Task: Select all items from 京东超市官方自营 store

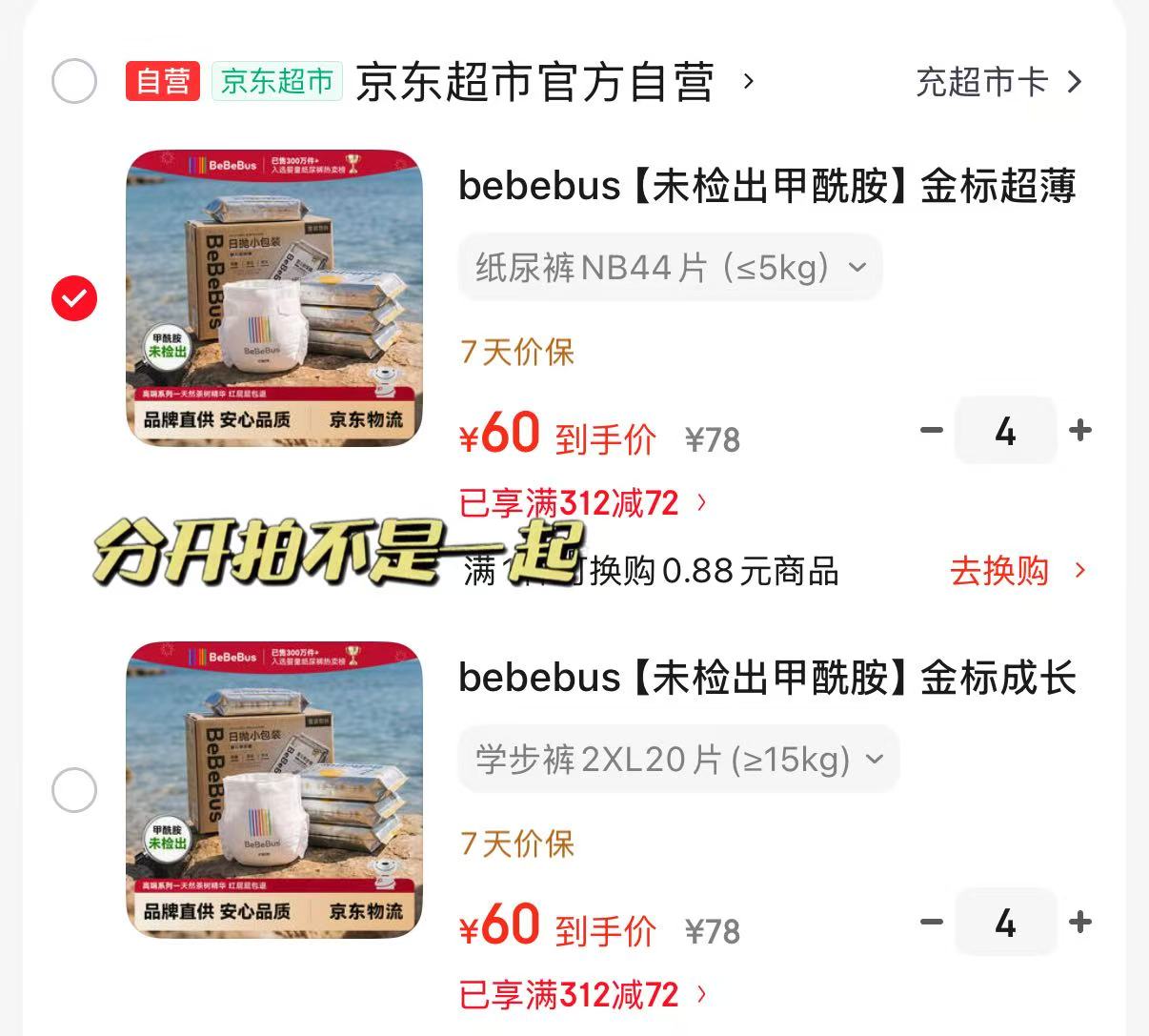Action: tap(74, 81)
